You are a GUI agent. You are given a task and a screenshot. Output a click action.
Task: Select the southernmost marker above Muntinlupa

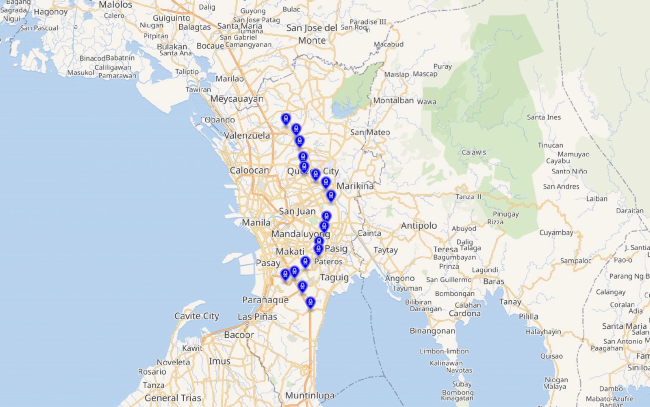pos(311,302)
